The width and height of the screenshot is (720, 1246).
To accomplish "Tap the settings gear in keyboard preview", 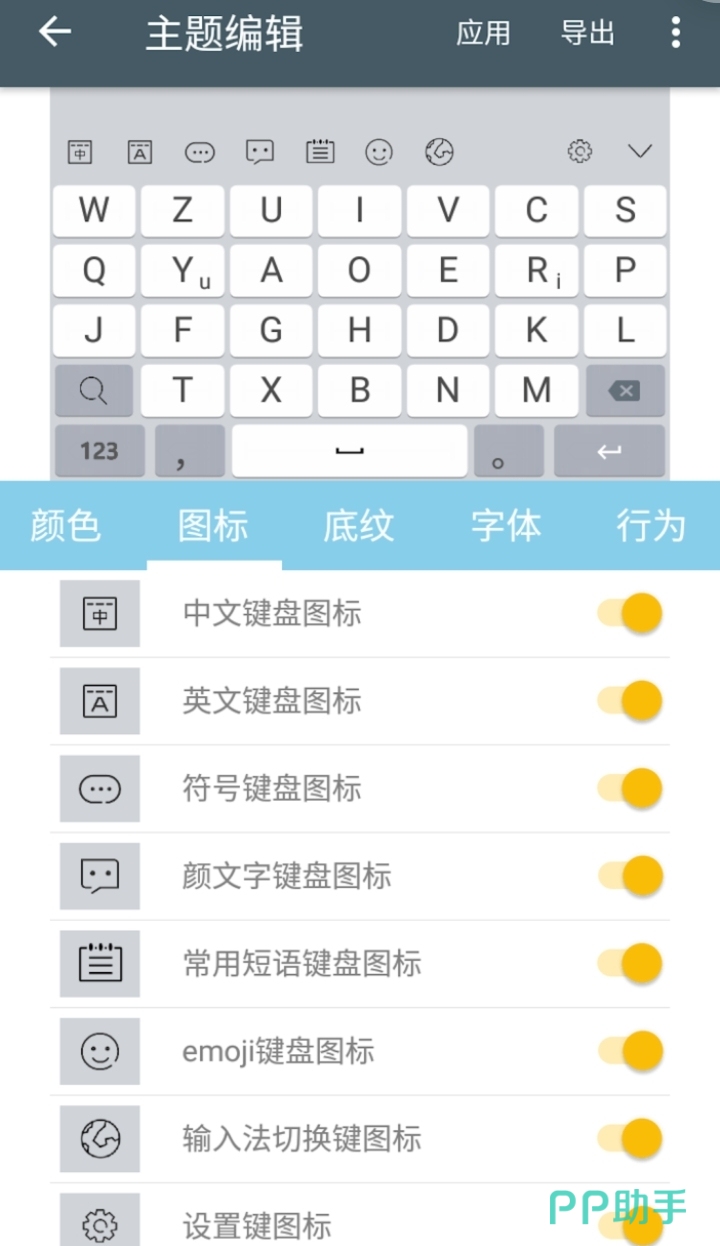I will coord(580,152).
